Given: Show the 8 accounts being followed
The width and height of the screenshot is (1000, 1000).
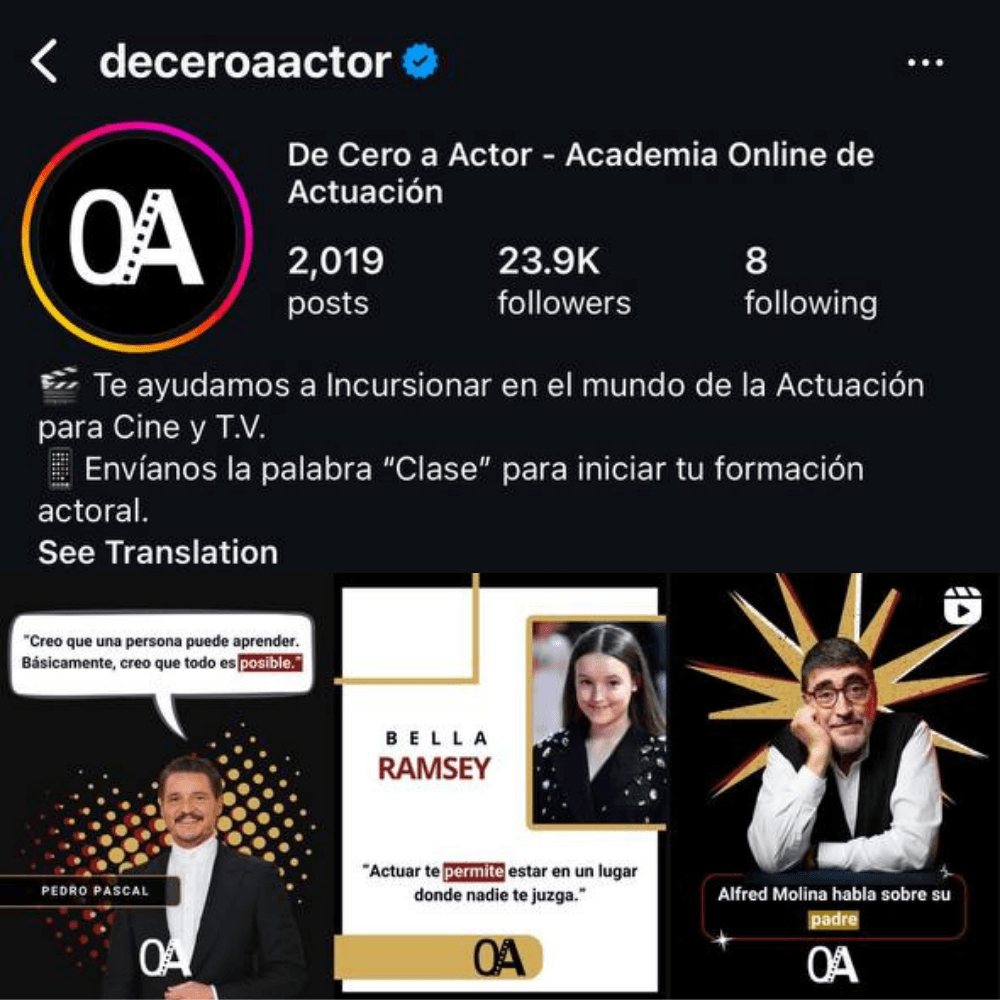Looking at the screenshot, I should [810, 281].
